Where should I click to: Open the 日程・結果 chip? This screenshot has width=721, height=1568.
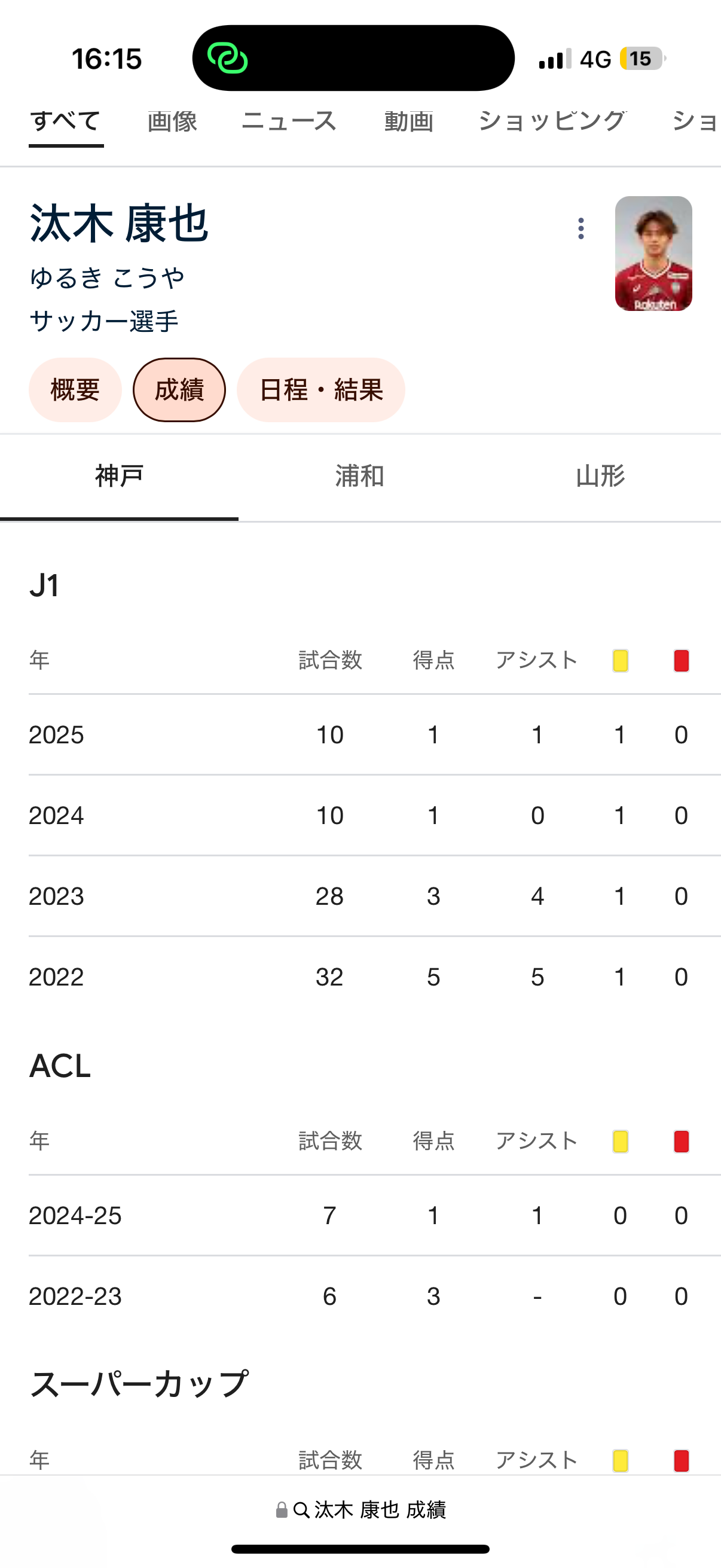click(x=320, y=389)
